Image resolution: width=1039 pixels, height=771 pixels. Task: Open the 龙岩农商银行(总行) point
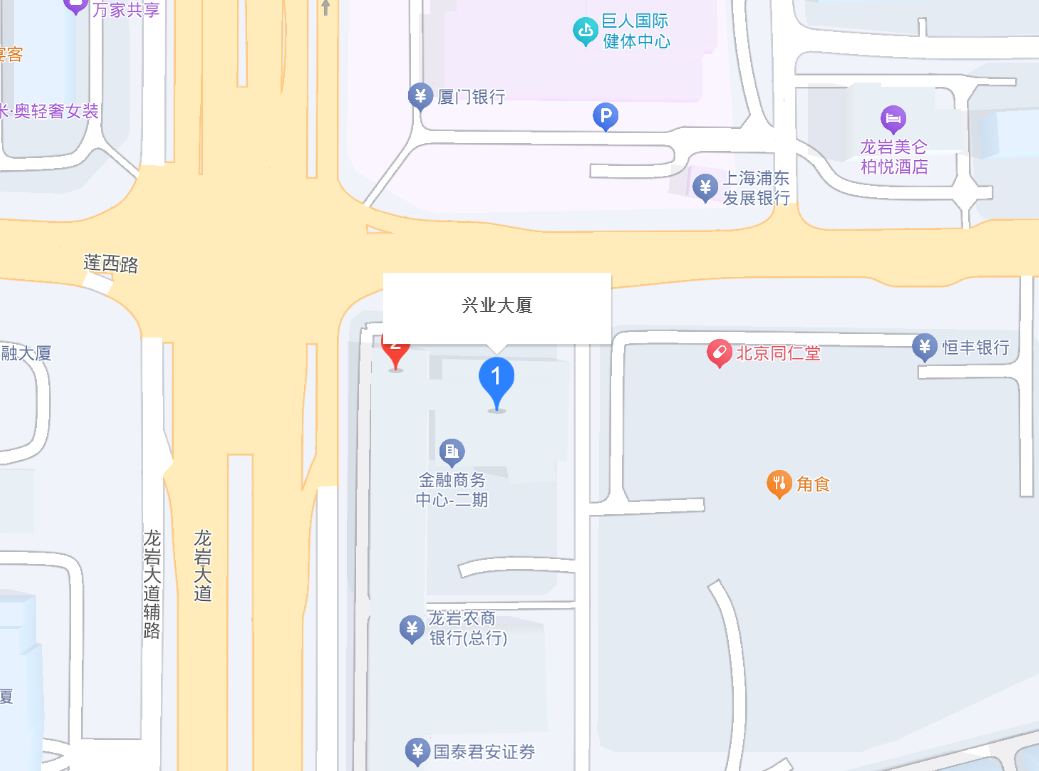[411, 629]
